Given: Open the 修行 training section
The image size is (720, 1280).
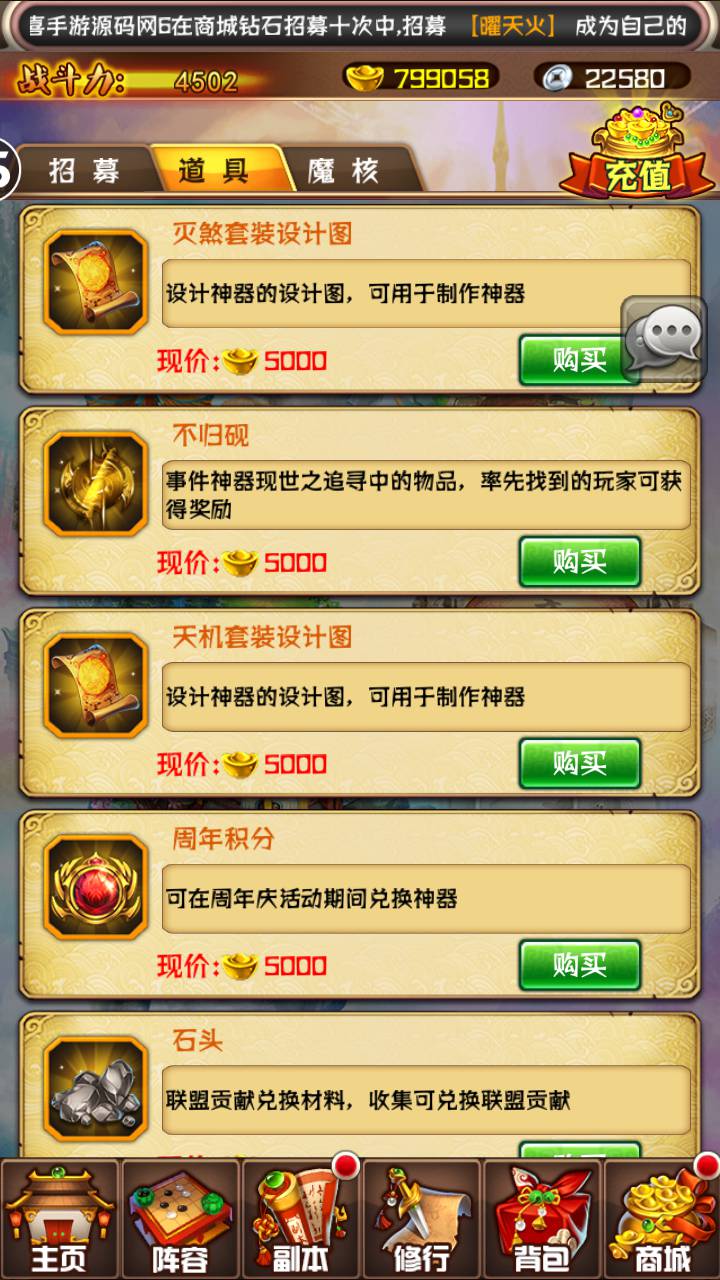Looking at the screenshot, I should (421, 1220).
